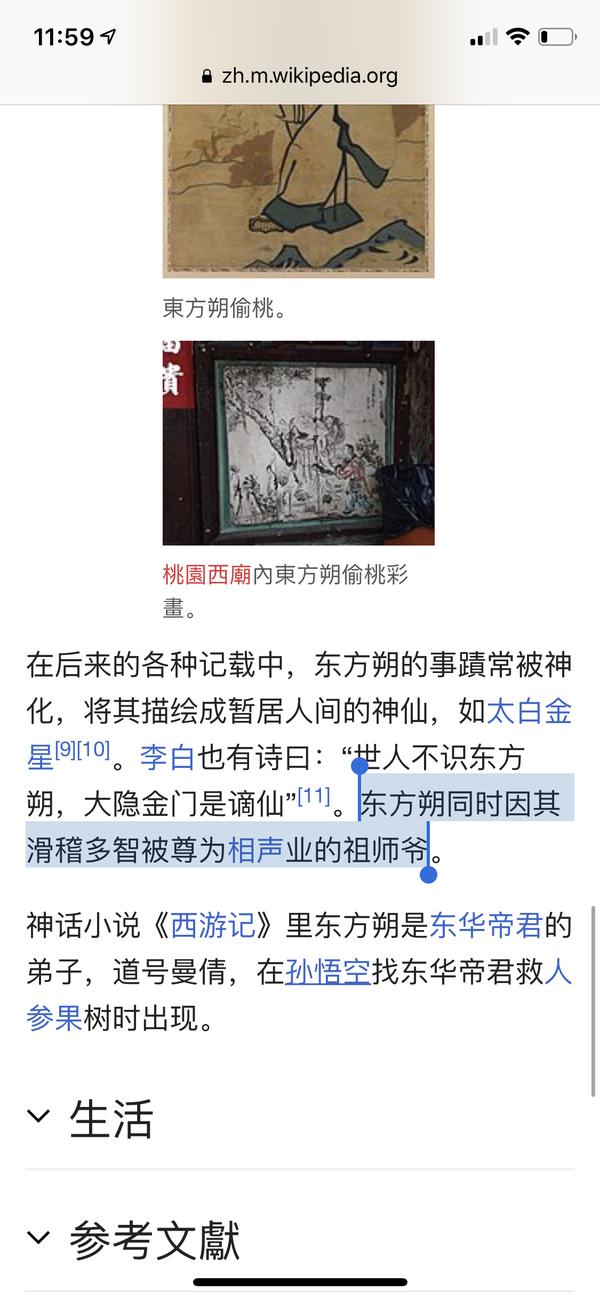This screenshot has width=600, height=1299.
Task: Tap the zh.m.wikipedia.org address bar
Action: [300, 75]
